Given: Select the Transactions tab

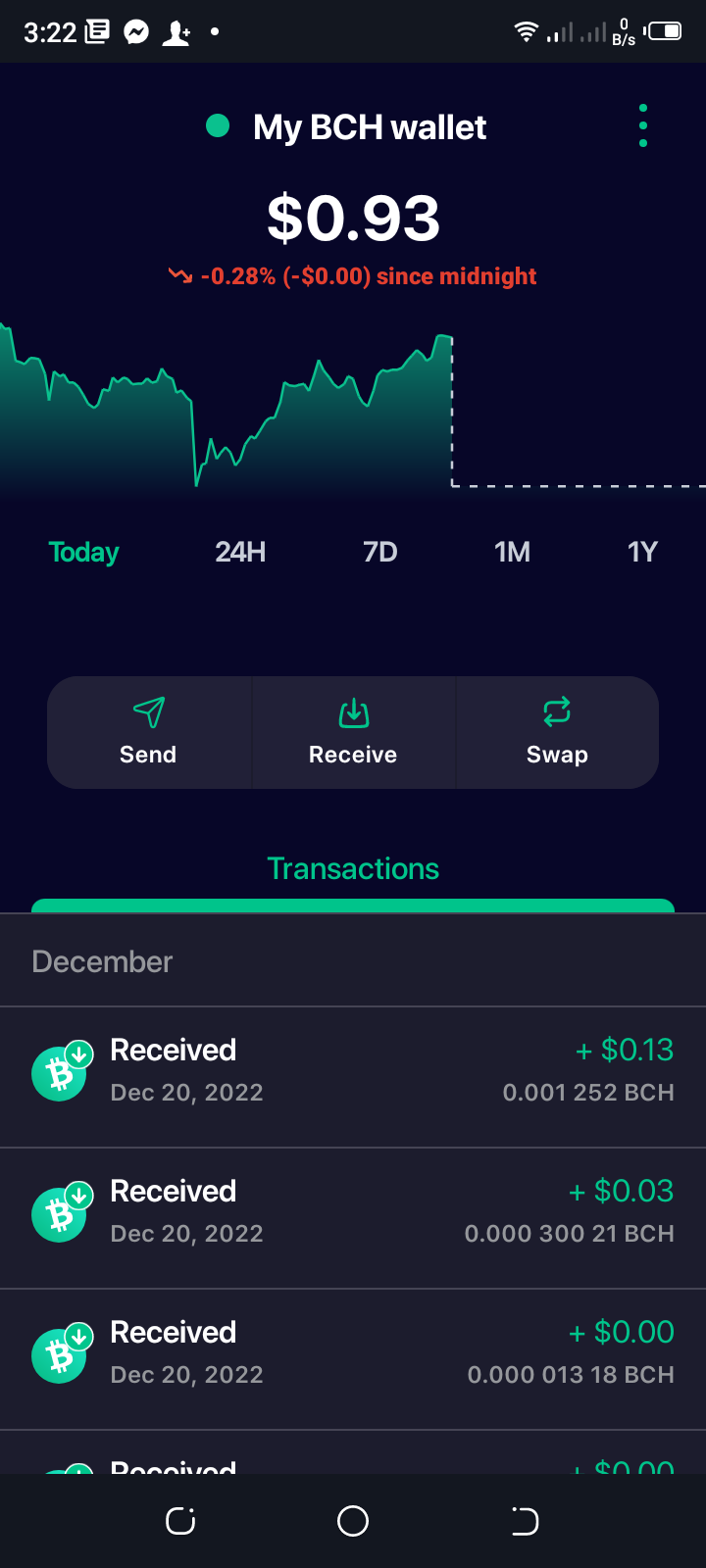Looking at the screenshot, I should point(353,869).
